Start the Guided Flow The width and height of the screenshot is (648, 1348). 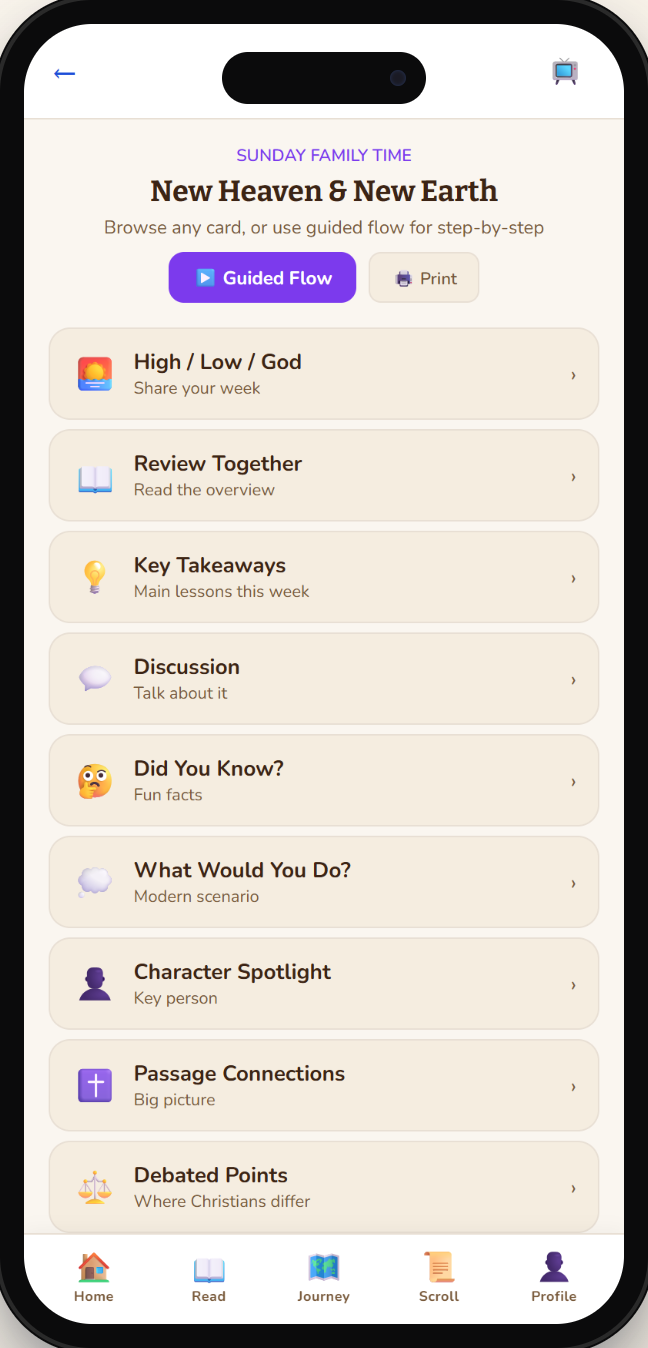pyautogui.click(x=262, y=278)
